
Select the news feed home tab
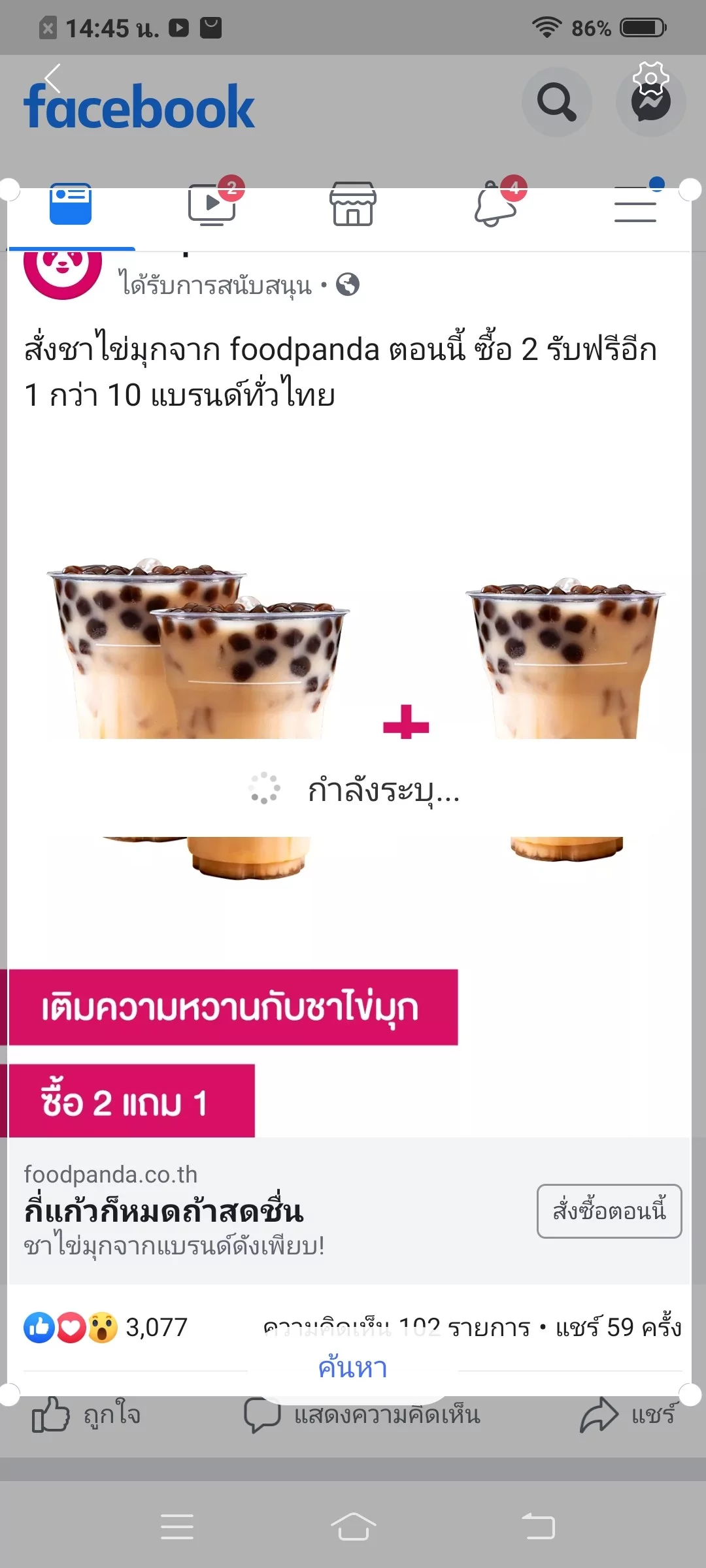(71, 204)
